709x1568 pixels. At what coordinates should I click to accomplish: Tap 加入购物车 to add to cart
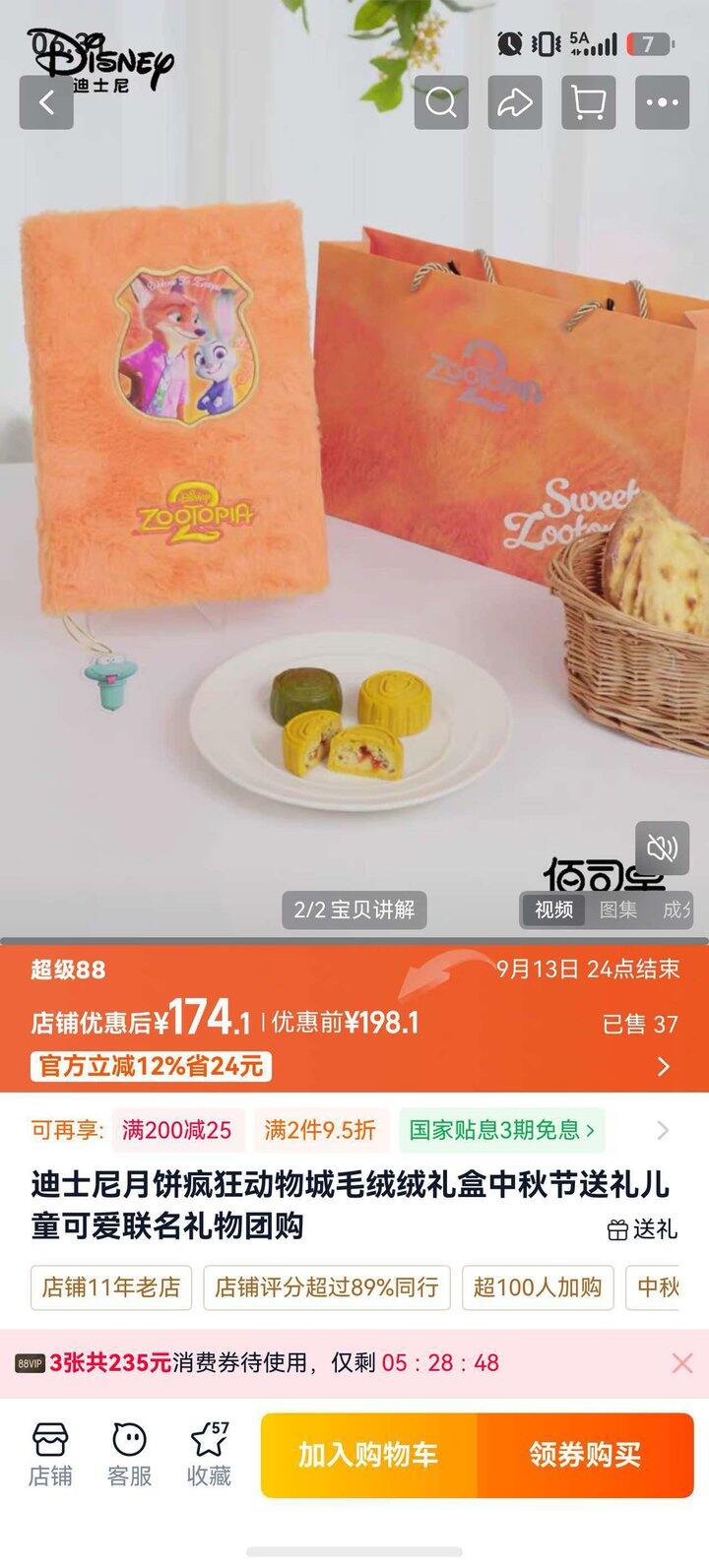tap(368, 1455)
